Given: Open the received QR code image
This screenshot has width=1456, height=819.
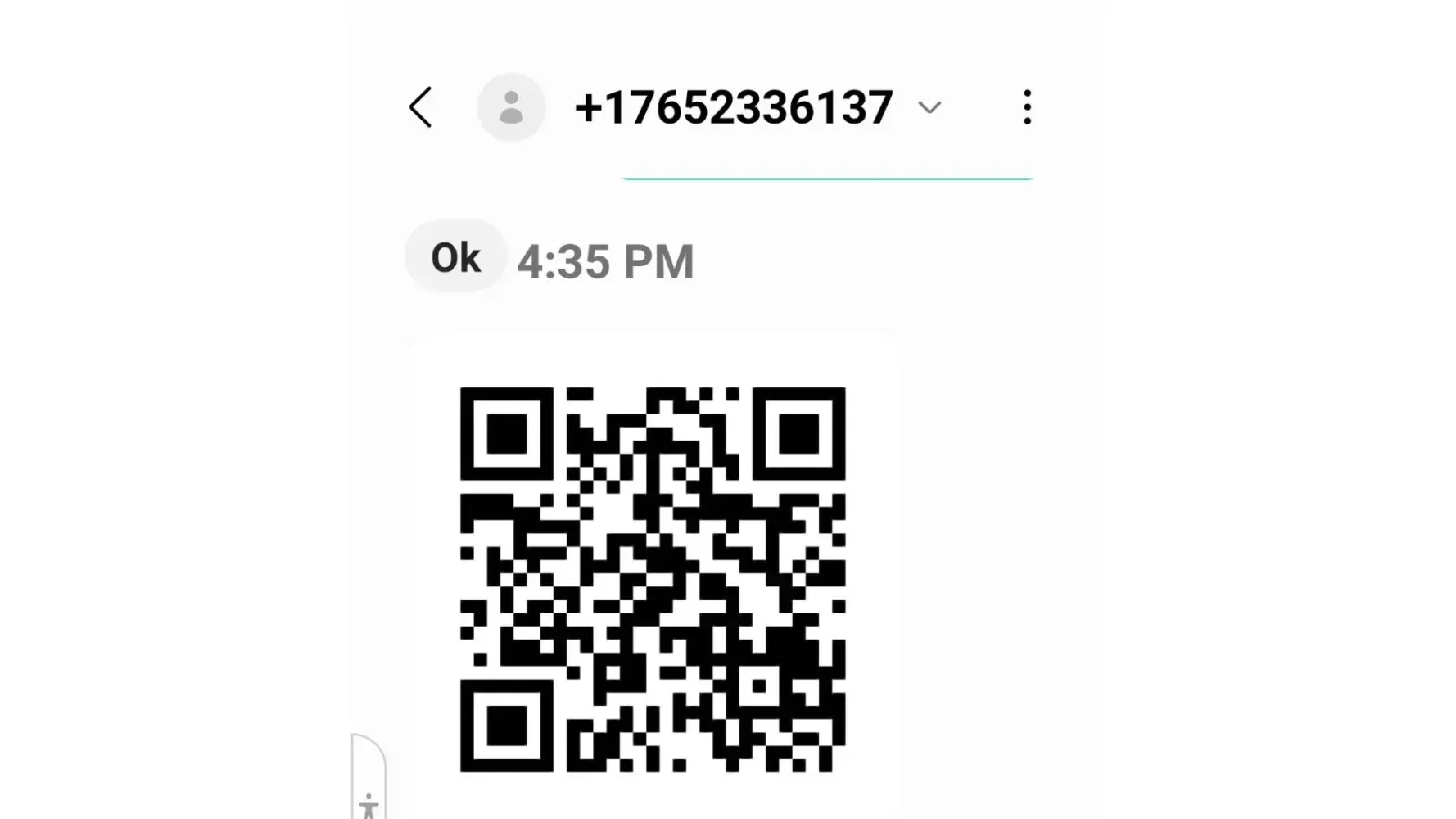Looking at the screenshot, I should click(653, 579).
